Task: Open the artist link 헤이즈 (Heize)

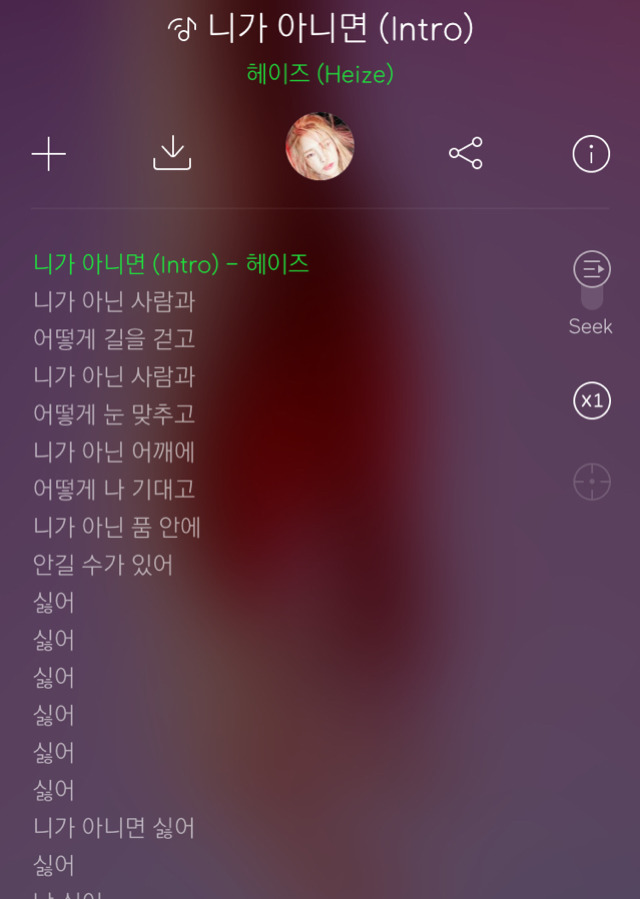Action: pyautogui.click(x=320, y=74)
